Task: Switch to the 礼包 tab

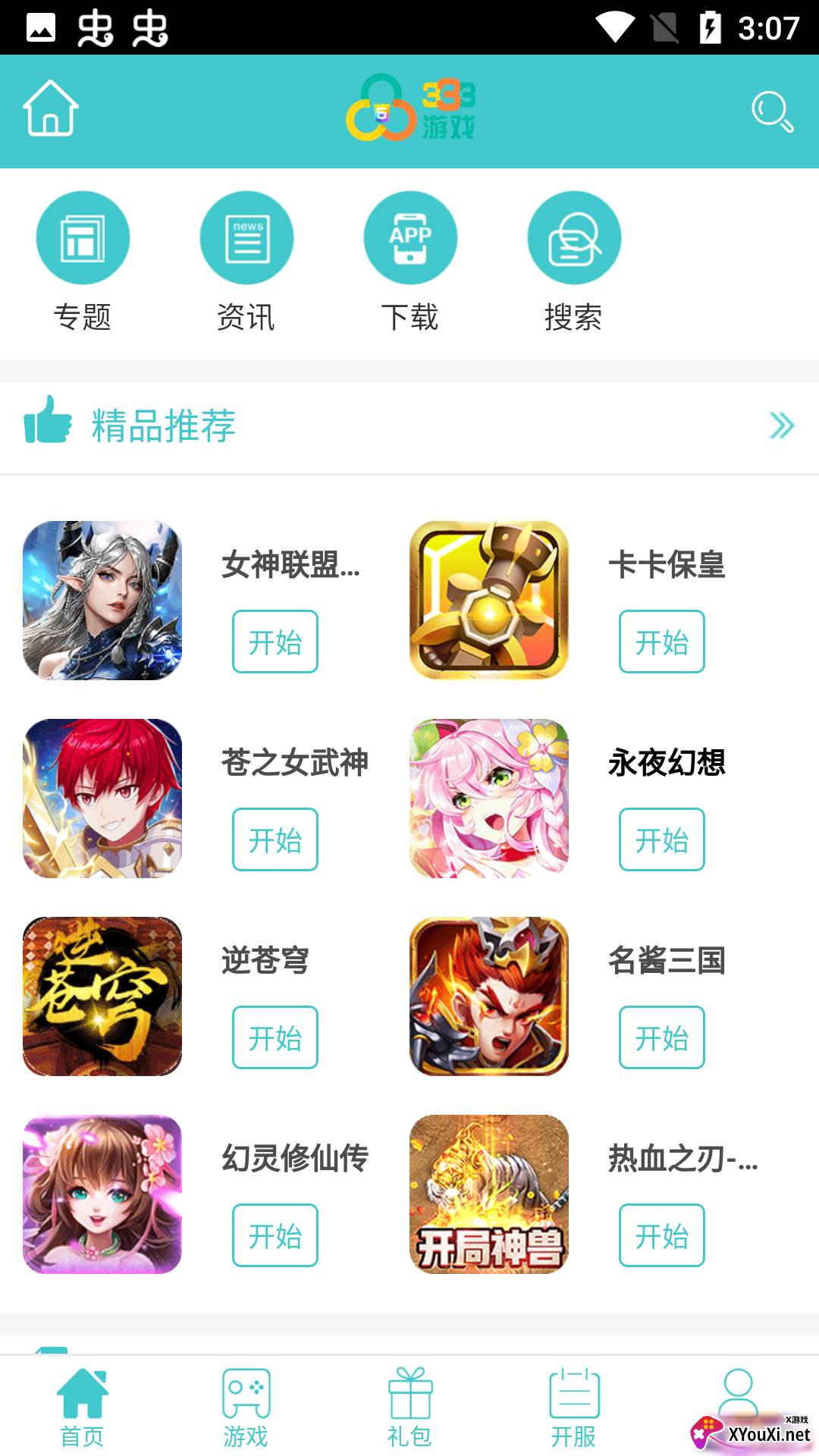Action: click(x=409, y=1407)
